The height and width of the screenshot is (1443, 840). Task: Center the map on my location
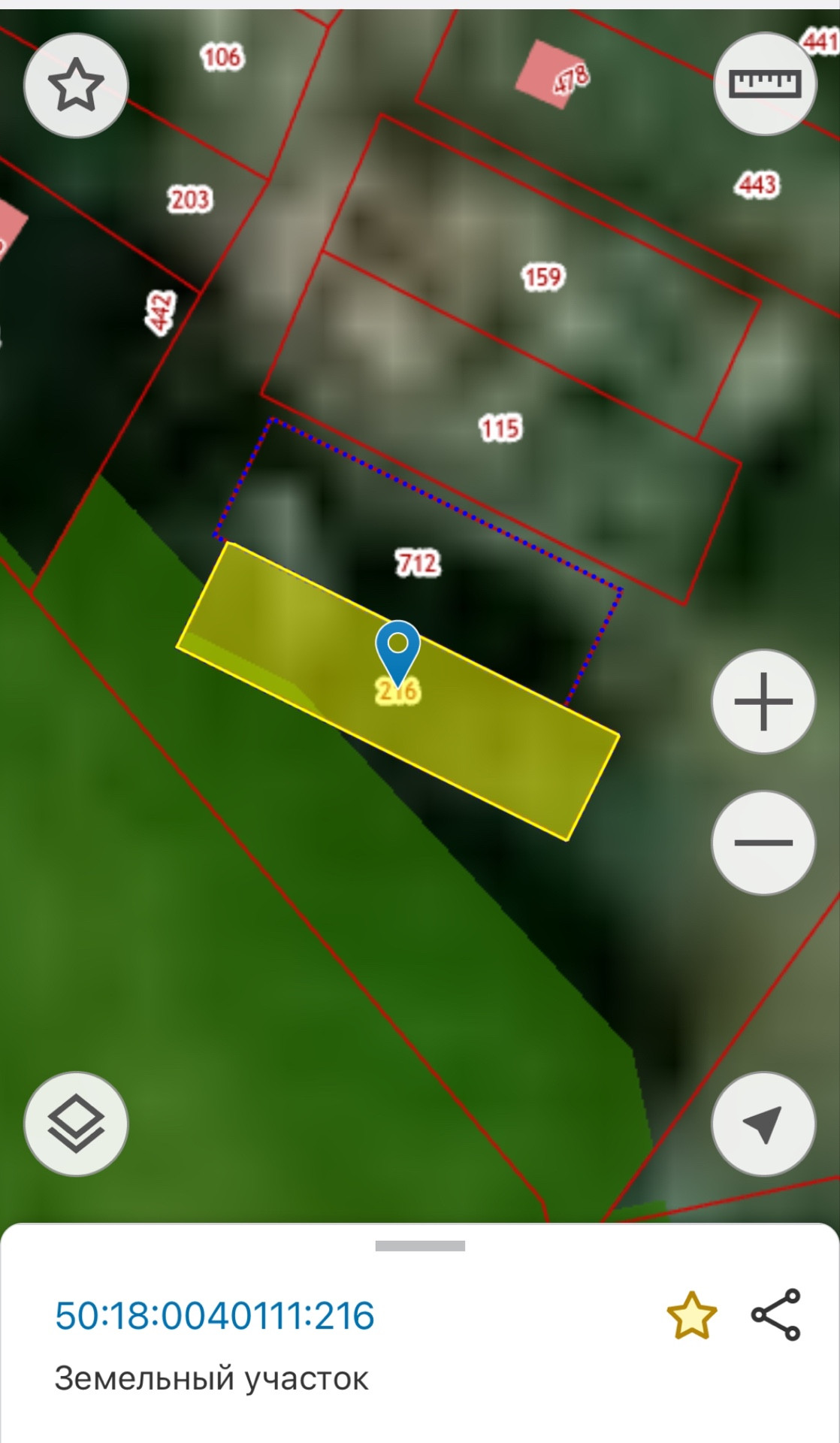point(763,1124)
